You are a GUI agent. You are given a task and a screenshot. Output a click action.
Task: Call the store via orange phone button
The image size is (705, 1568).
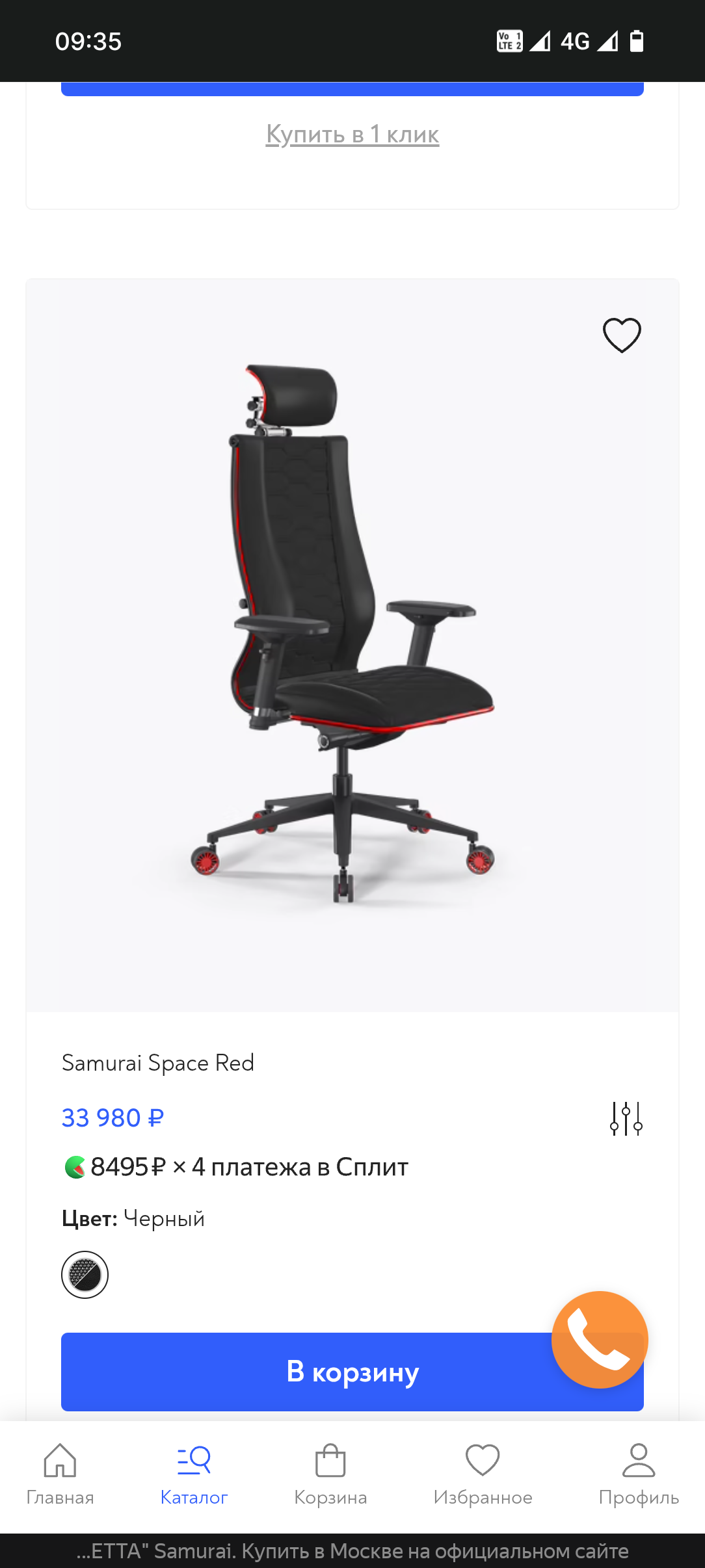(600, 1339)
